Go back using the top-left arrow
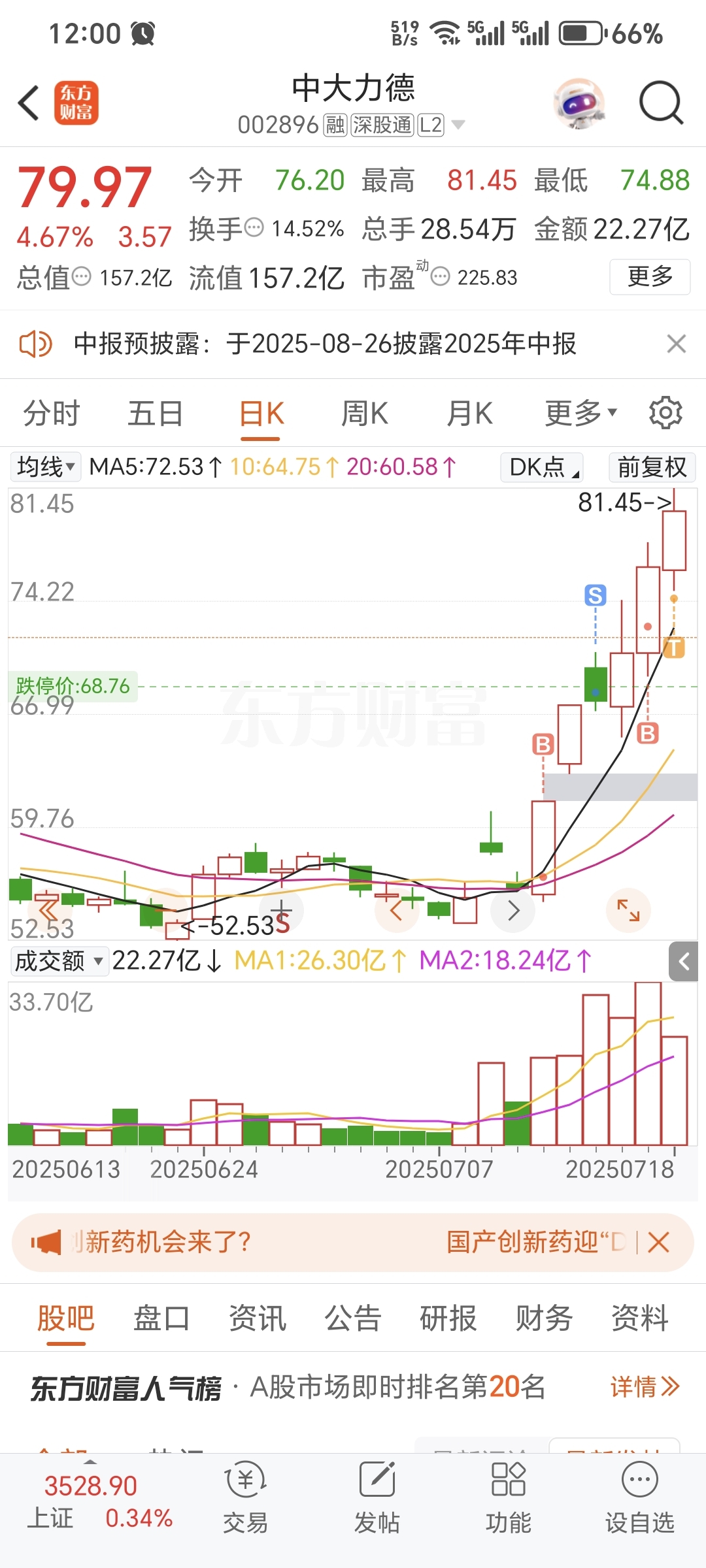Viewport: 706px width, 1568px height. coord(29,103)
